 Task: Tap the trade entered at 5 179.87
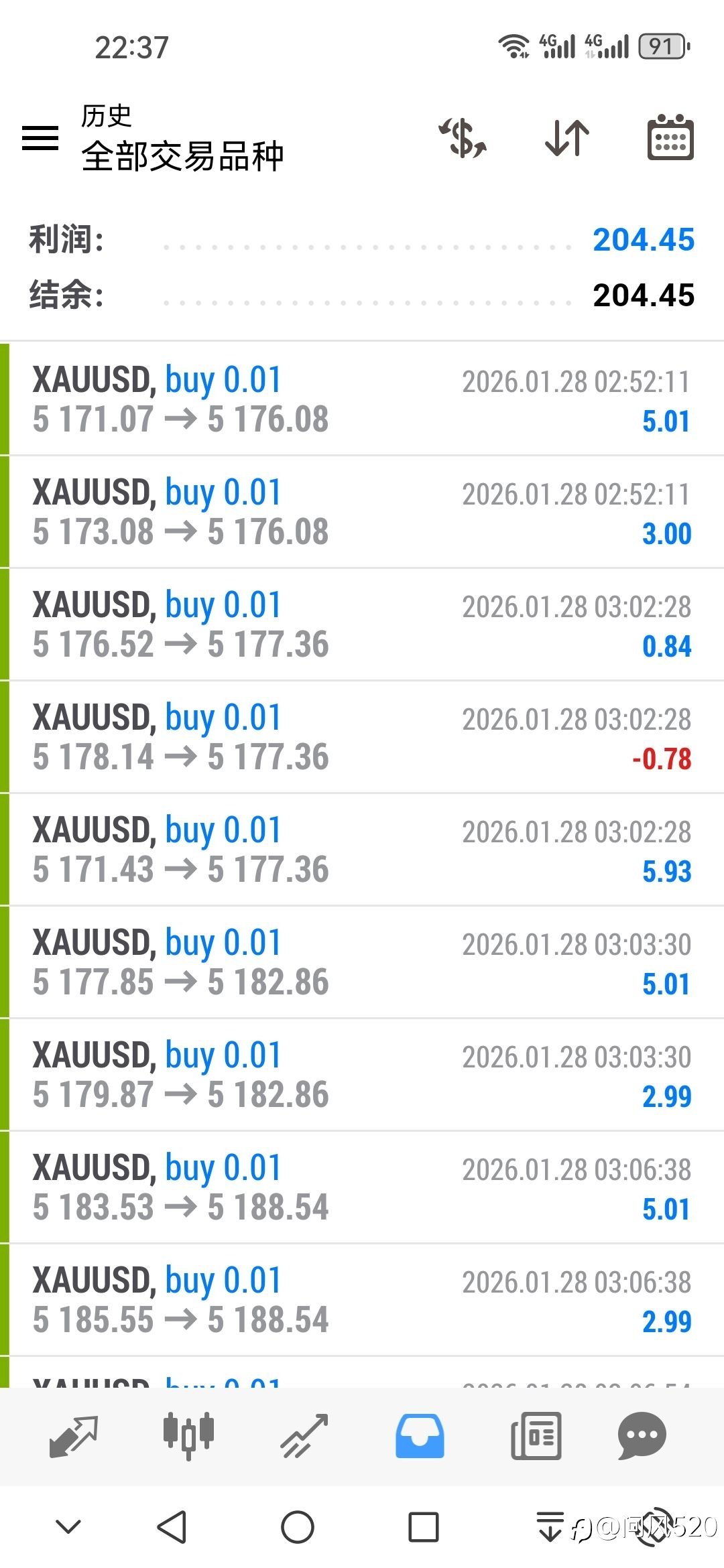362,1075
